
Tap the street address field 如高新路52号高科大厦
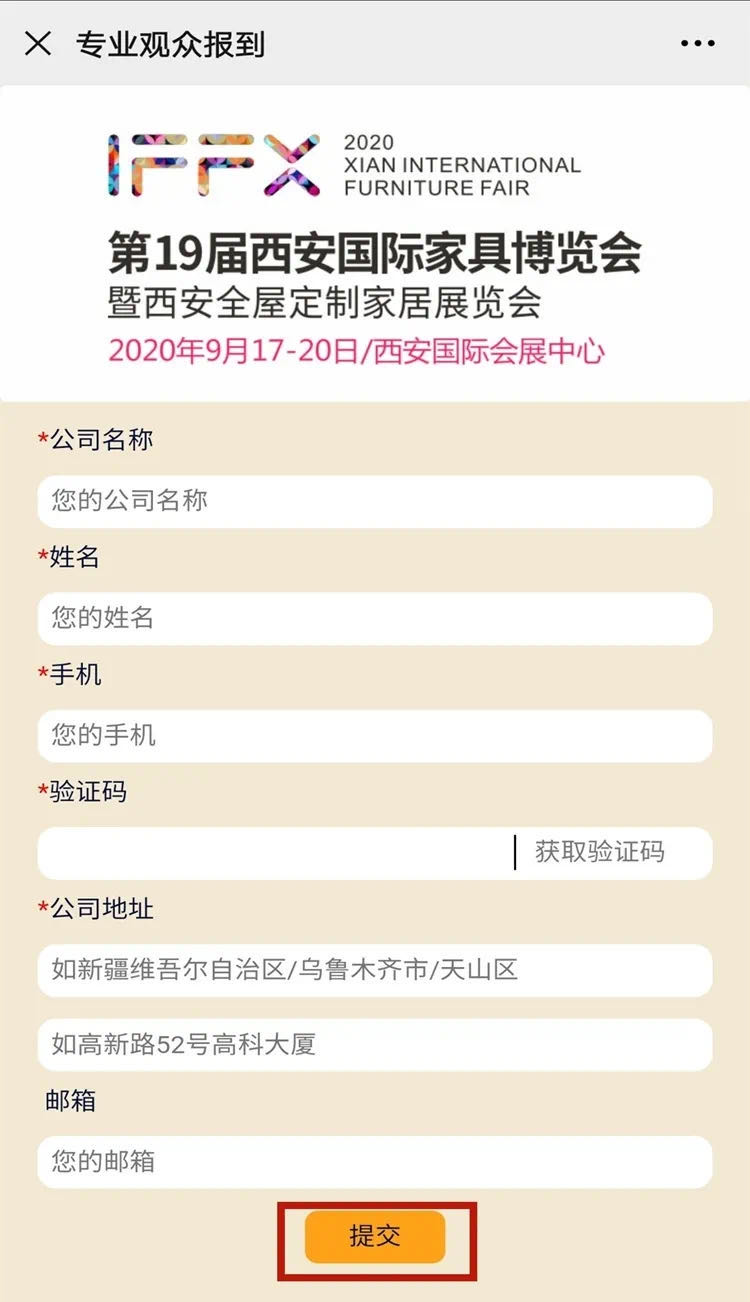[375, 1045]
